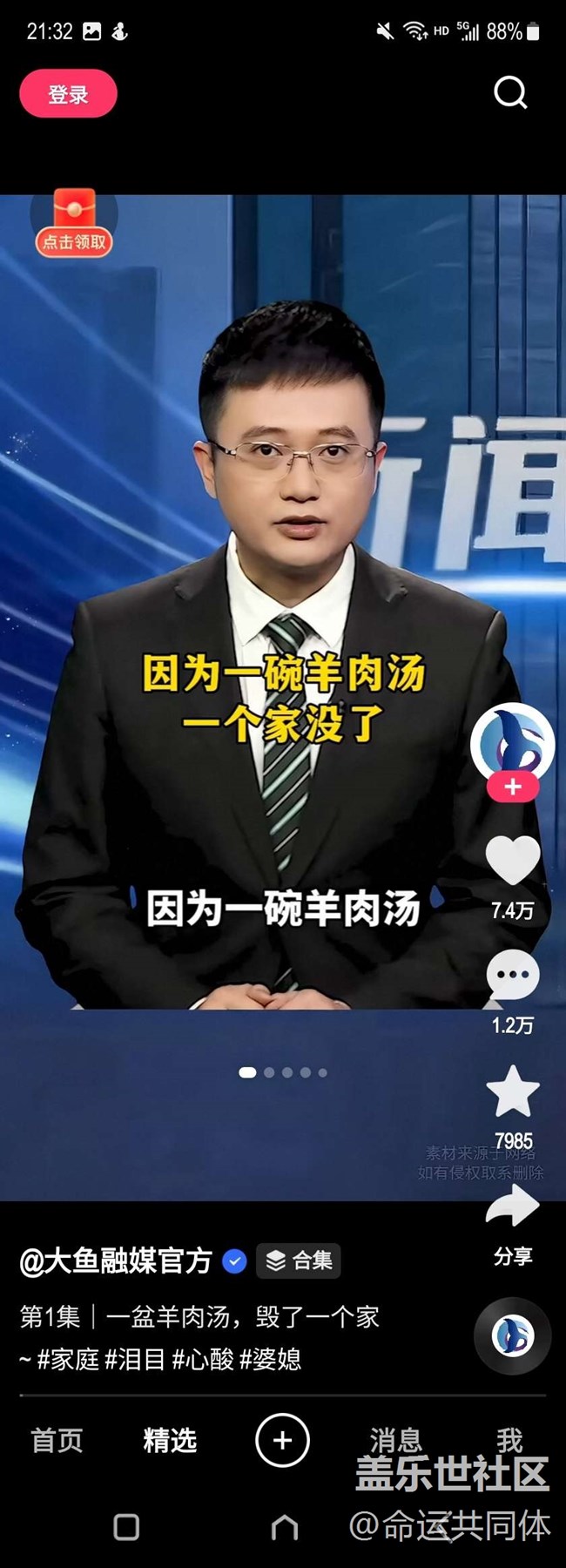This screenshot has height=1568, width=566.
Task: Open the comments with 1.2万
Action: (x=512, y=976)
